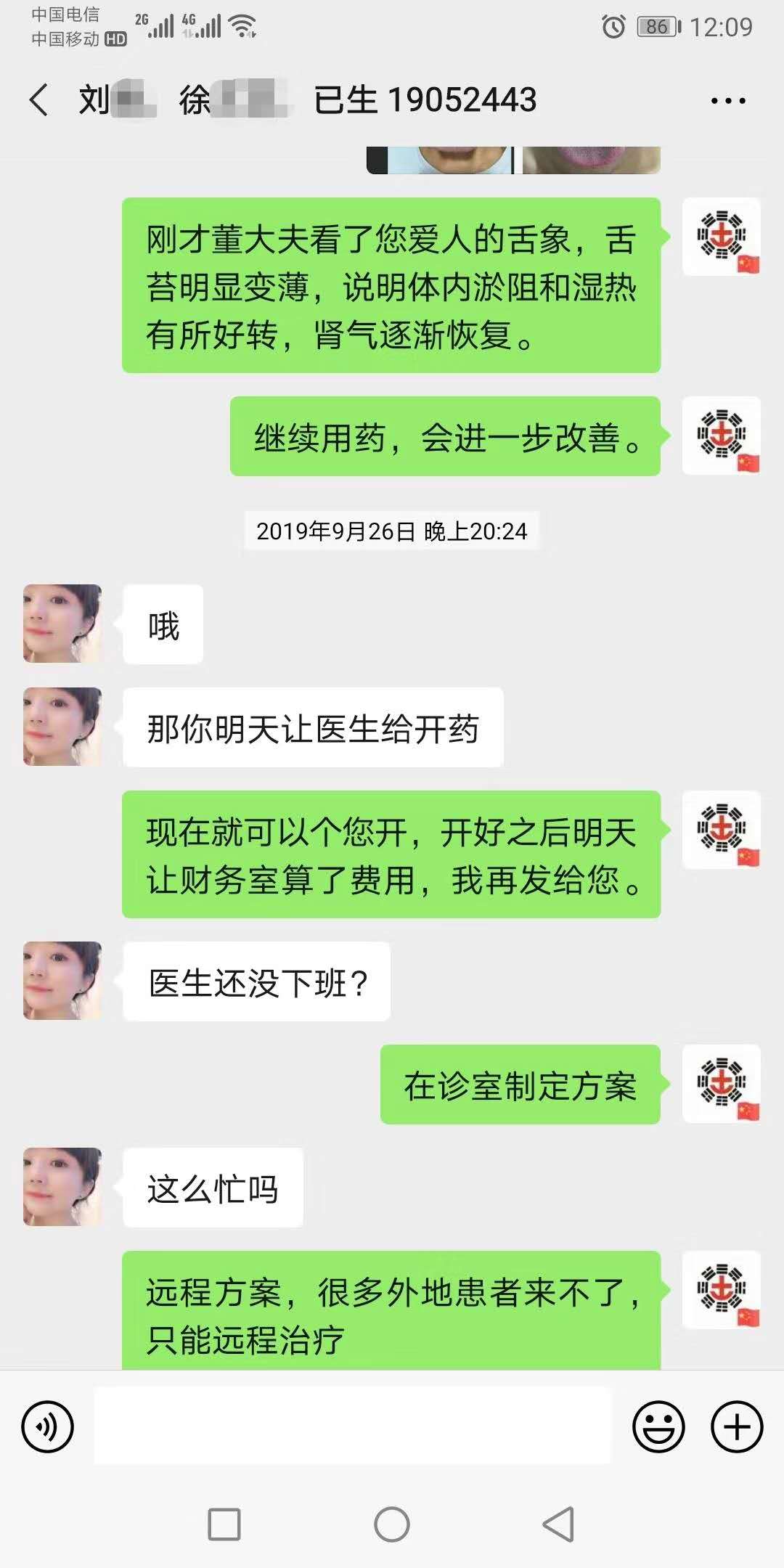Open the chat info overflow menu
Viewport: 784px width, 1568px height.
coord(728,101)
